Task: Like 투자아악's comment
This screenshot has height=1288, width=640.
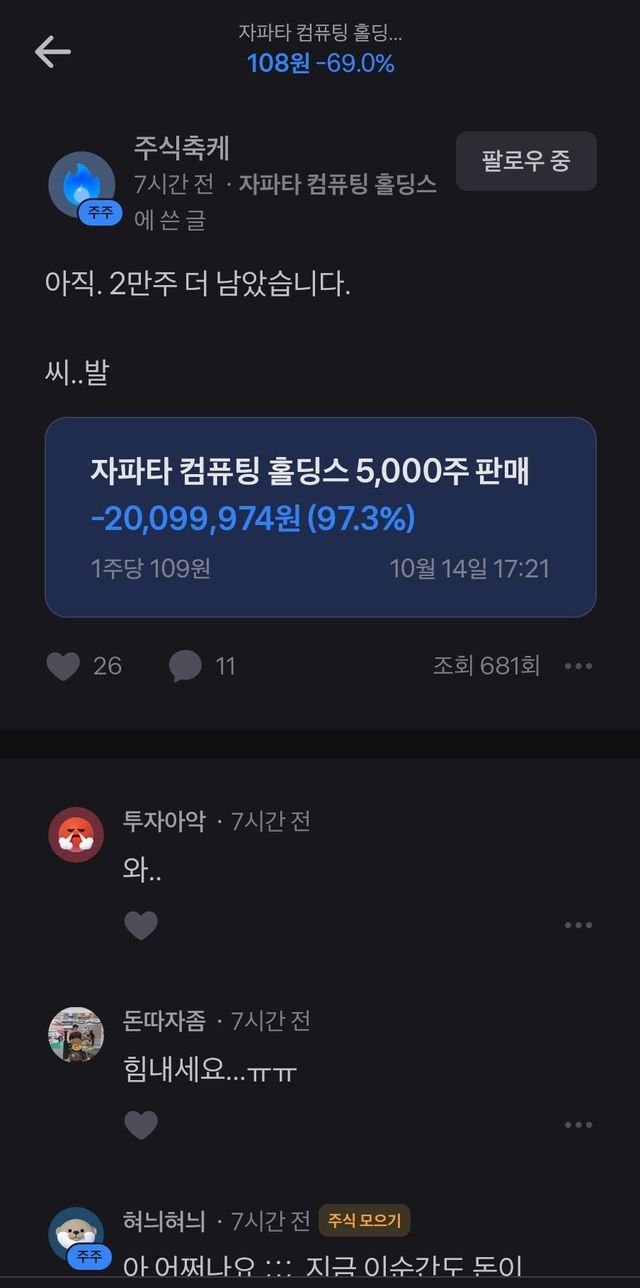Action: 141,926
